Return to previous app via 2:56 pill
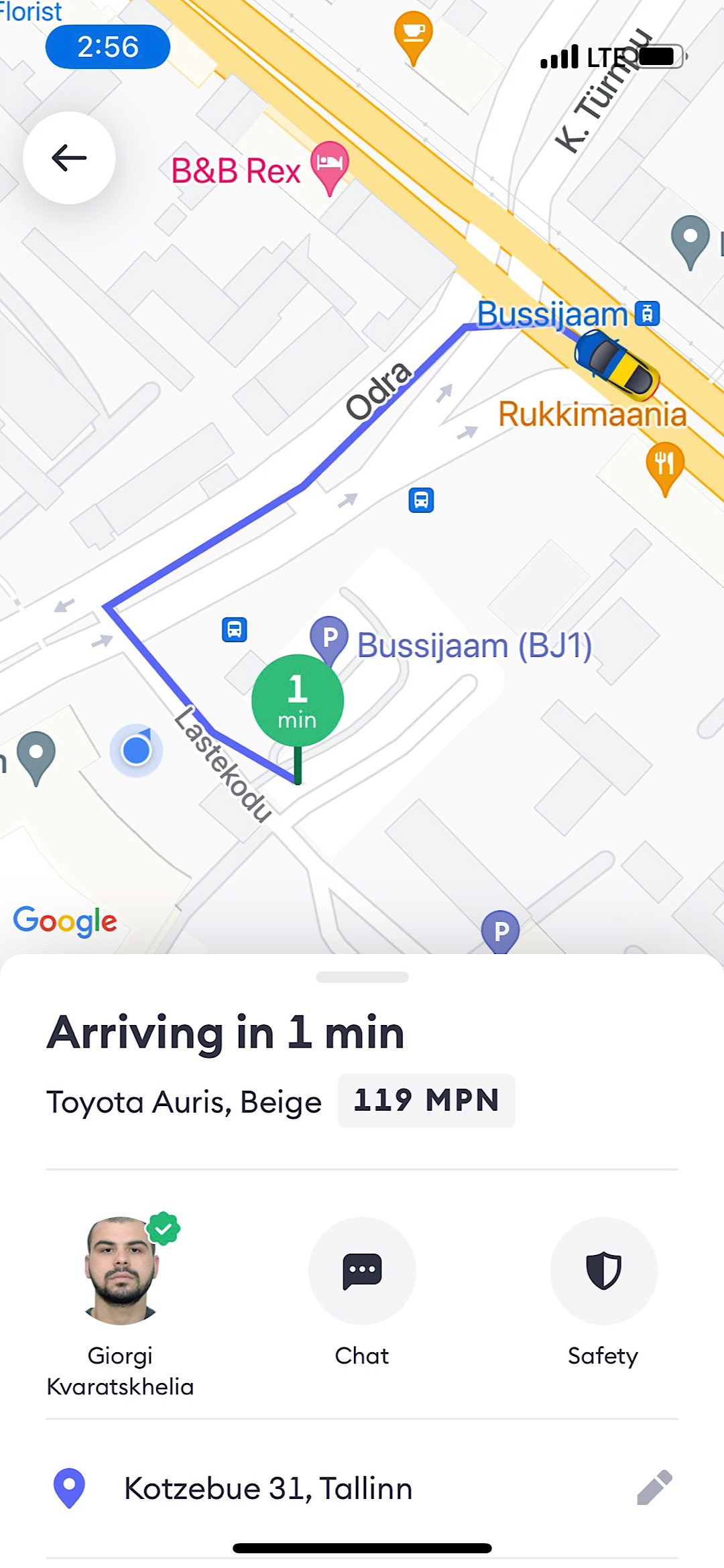 click(107, 47)
